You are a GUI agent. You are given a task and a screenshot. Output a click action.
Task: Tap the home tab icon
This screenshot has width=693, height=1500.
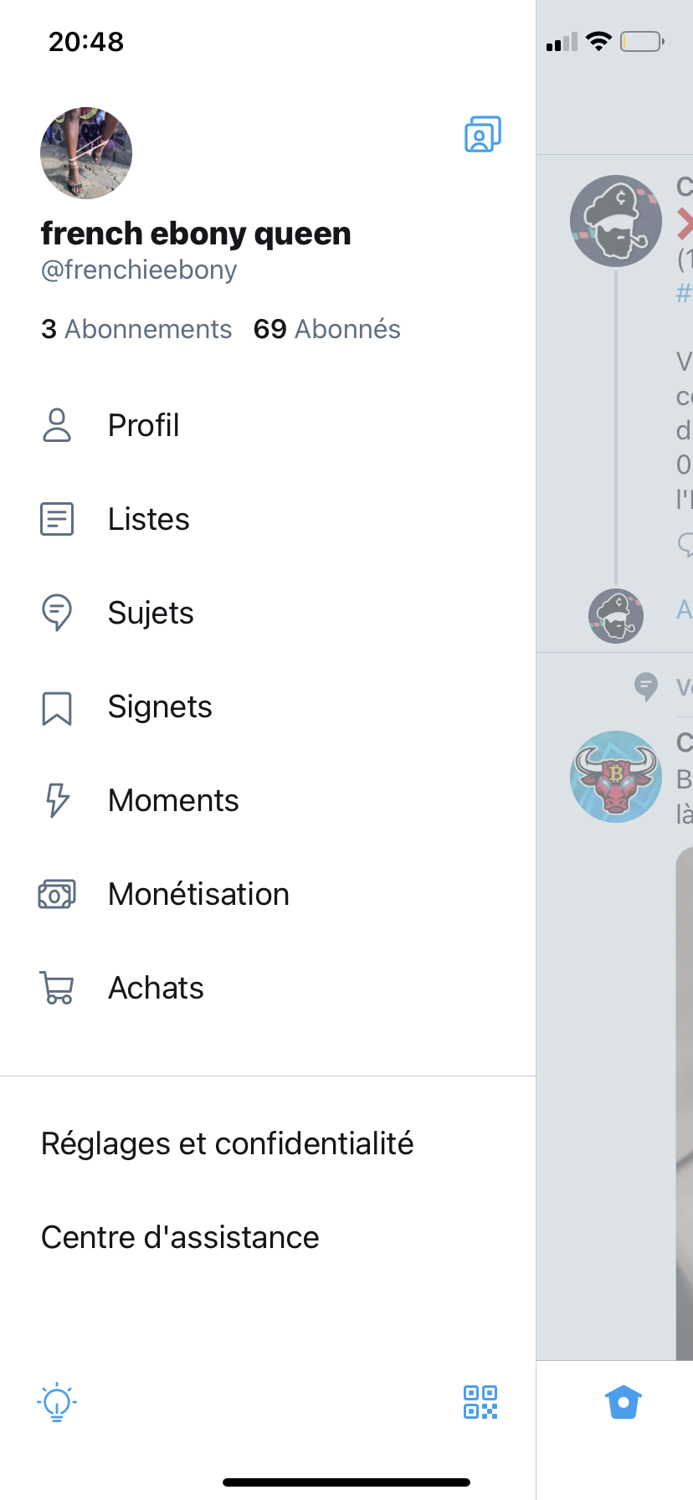623,1402
